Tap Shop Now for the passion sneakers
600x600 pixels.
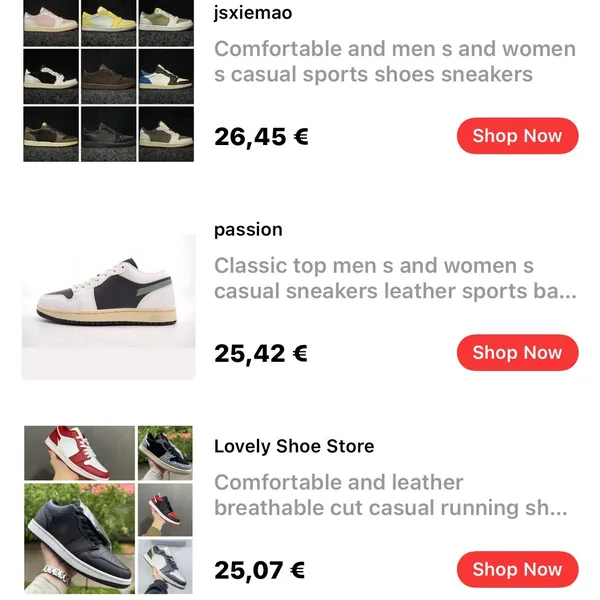517,353
